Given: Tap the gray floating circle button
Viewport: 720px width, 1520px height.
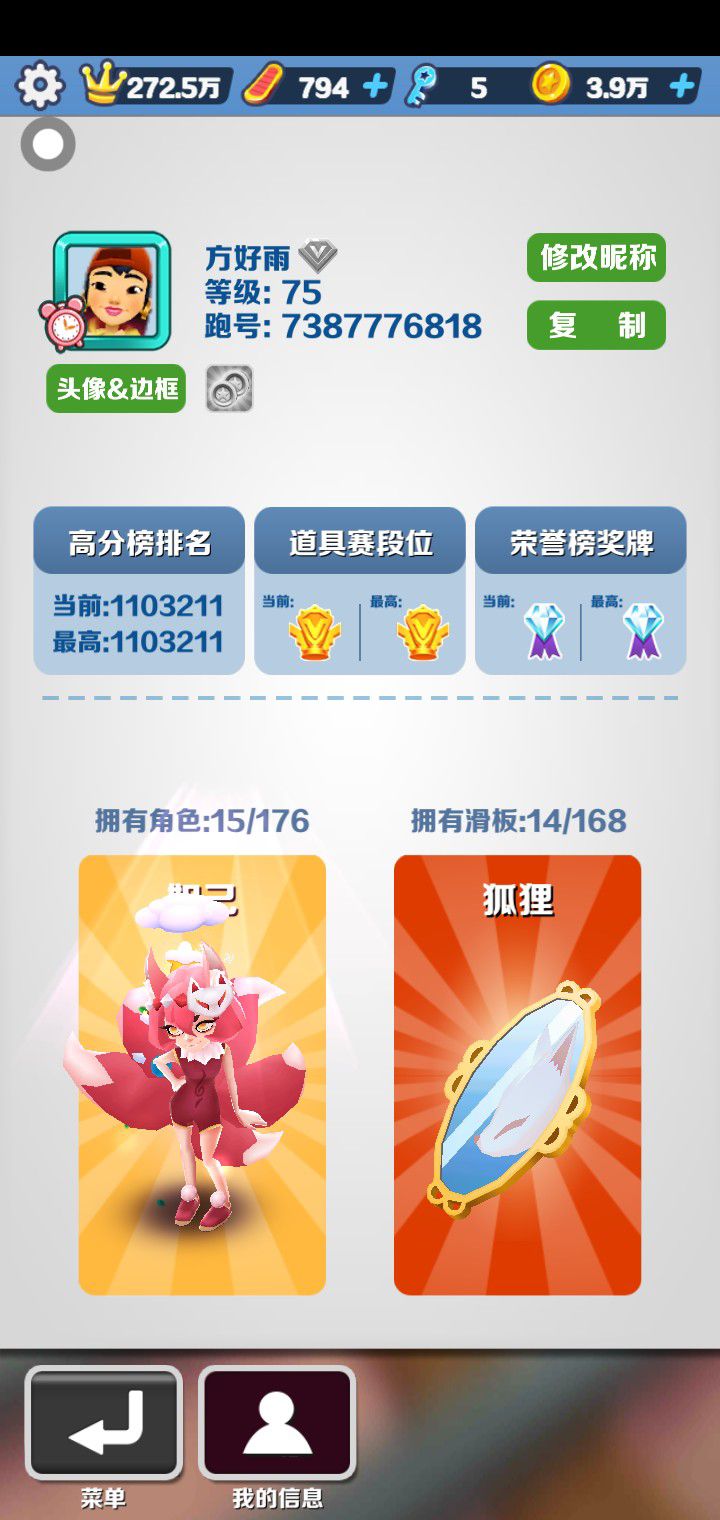Looking at the screenshot, I should click(x=48, y=144).
